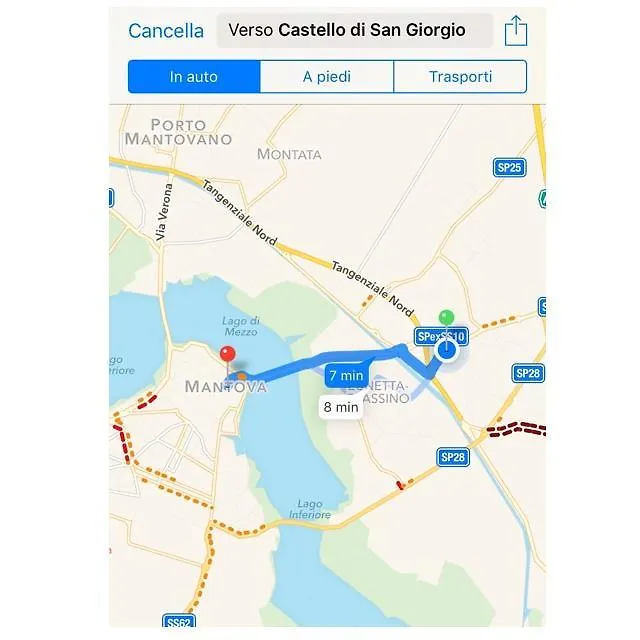Switch to A piedi walking directions

click(x=327, y=77)
